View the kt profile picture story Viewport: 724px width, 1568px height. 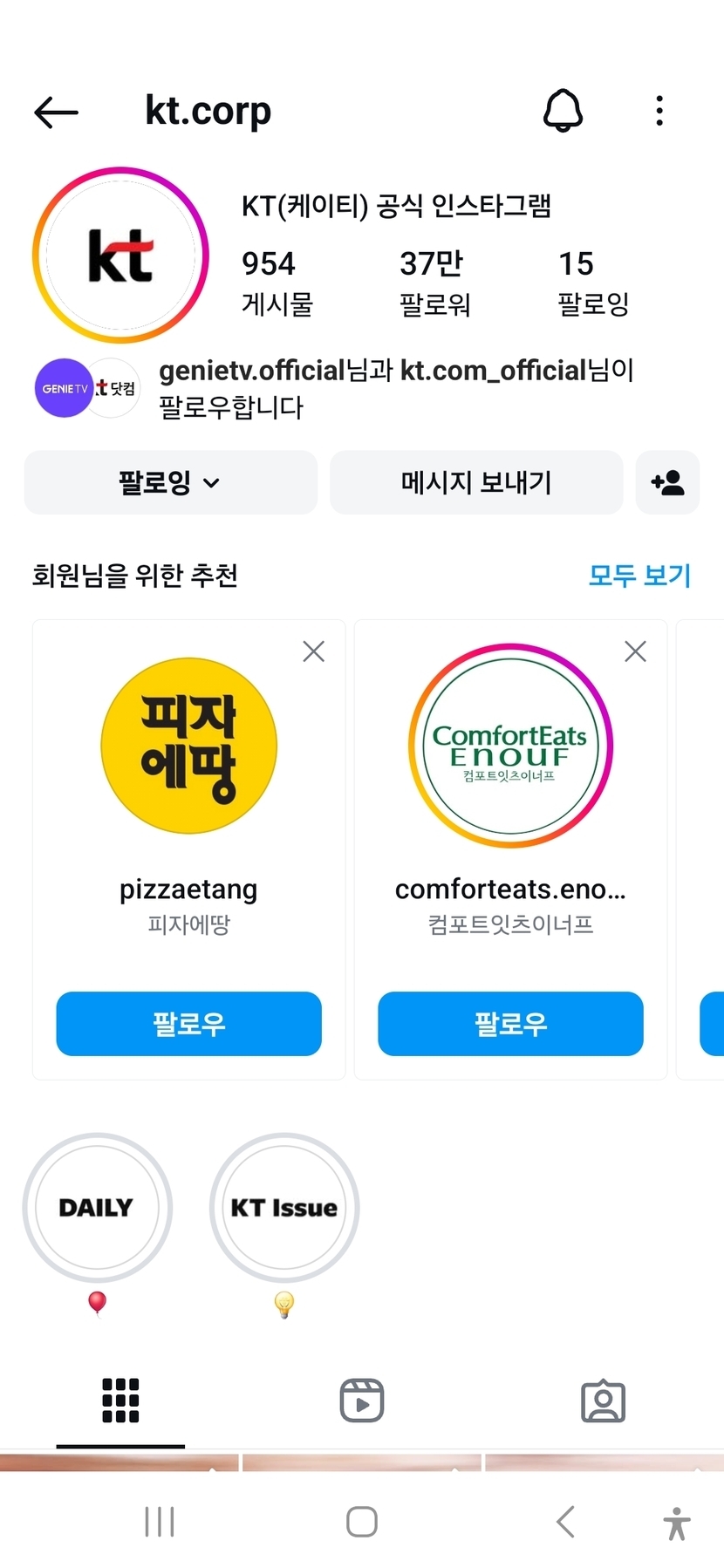(x=120, y=256)
